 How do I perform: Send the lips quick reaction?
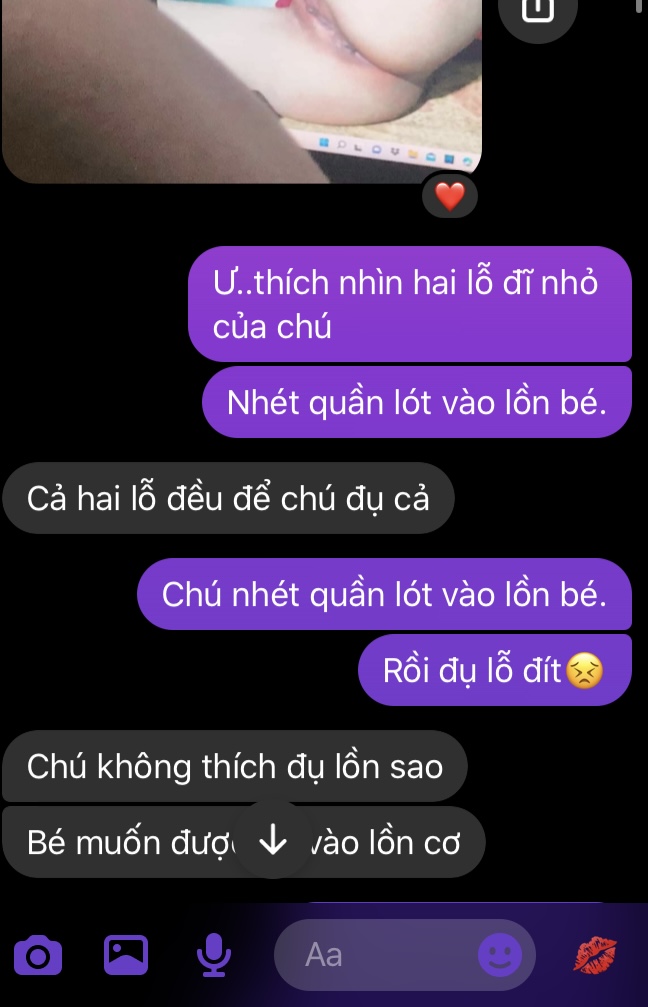point(597,955)
